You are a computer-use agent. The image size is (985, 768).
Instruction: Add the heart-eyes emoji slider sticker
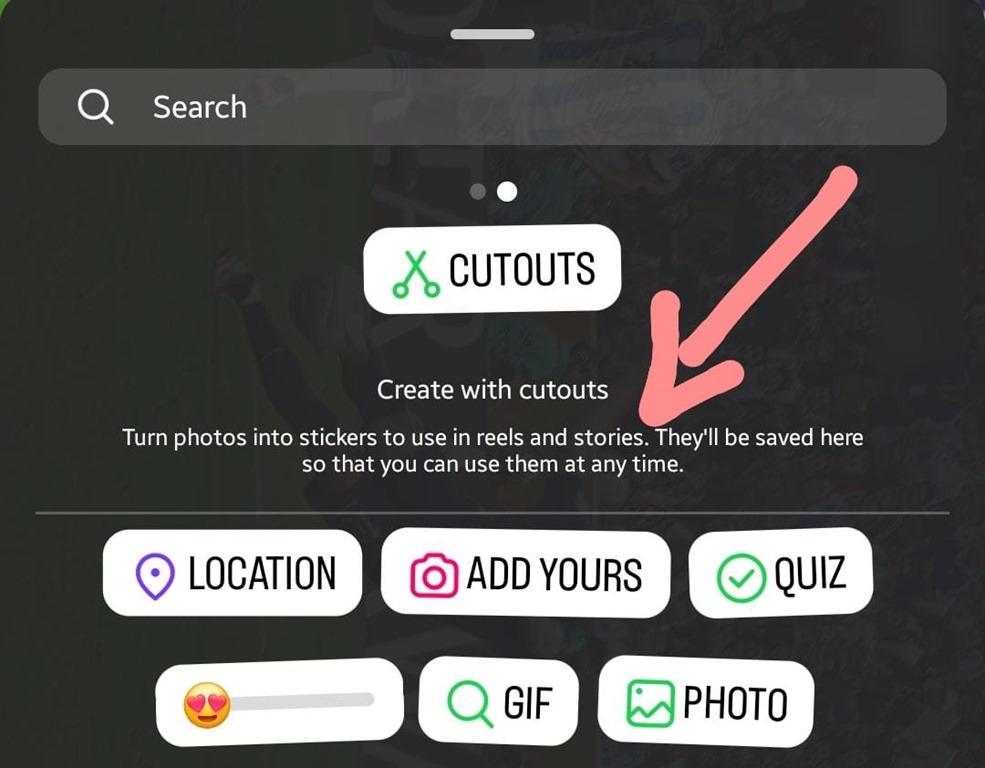[x=279, y=703]
